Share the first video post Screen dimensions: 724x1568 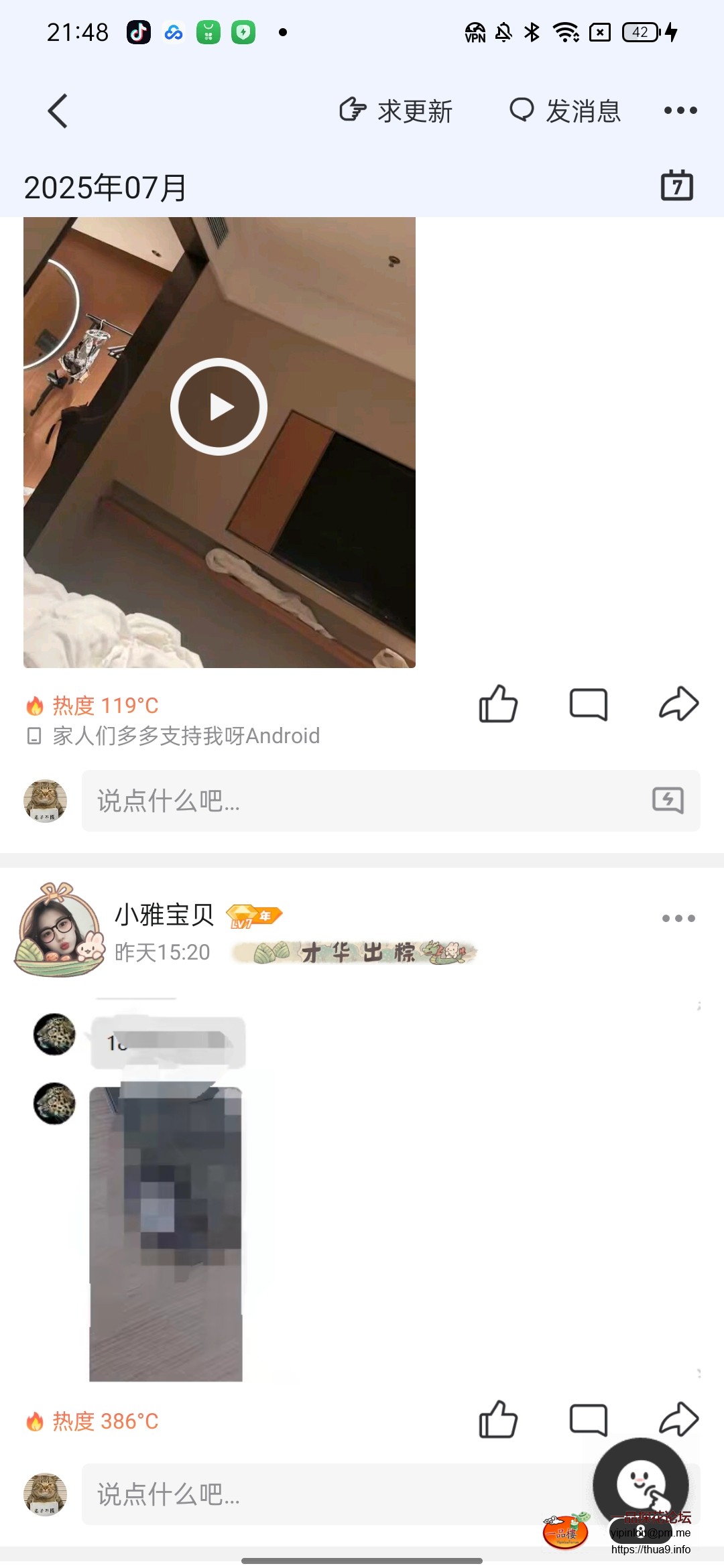(x=680, y=704)
